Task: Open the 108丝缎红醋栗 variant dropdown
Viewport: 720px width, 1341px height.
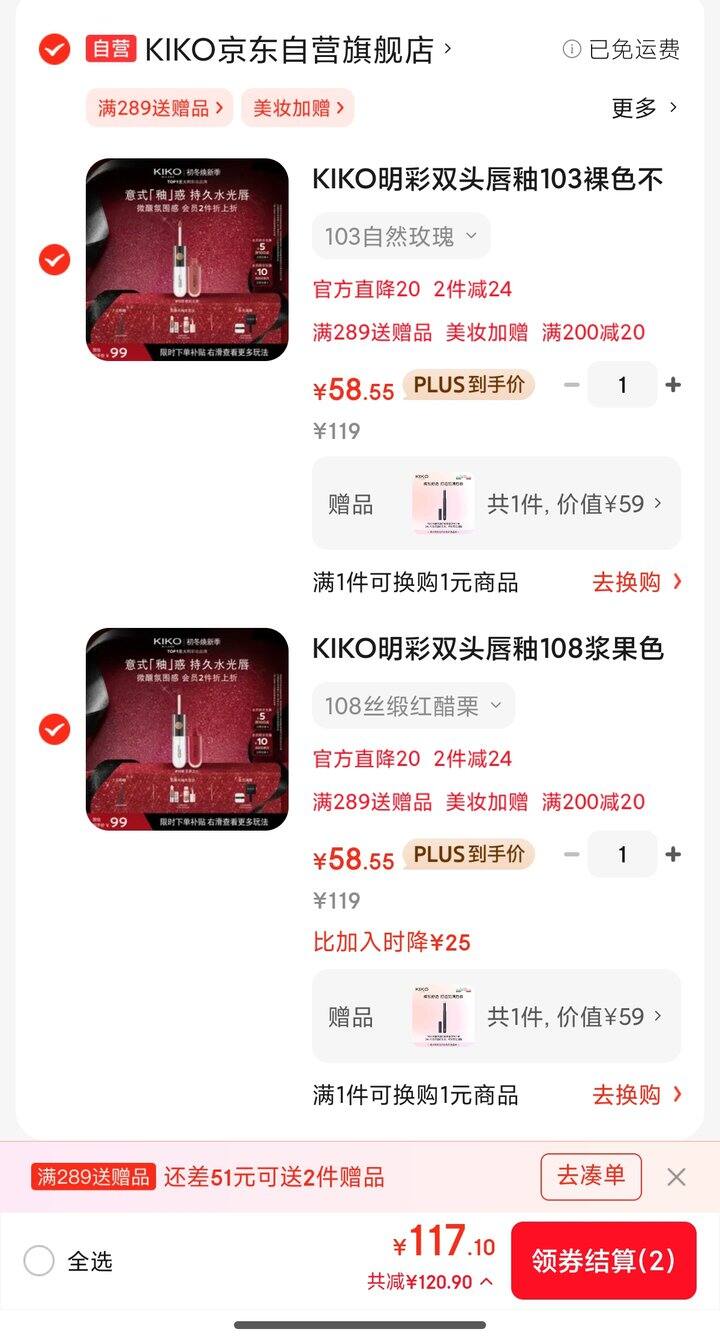Action: coord(413,705)
